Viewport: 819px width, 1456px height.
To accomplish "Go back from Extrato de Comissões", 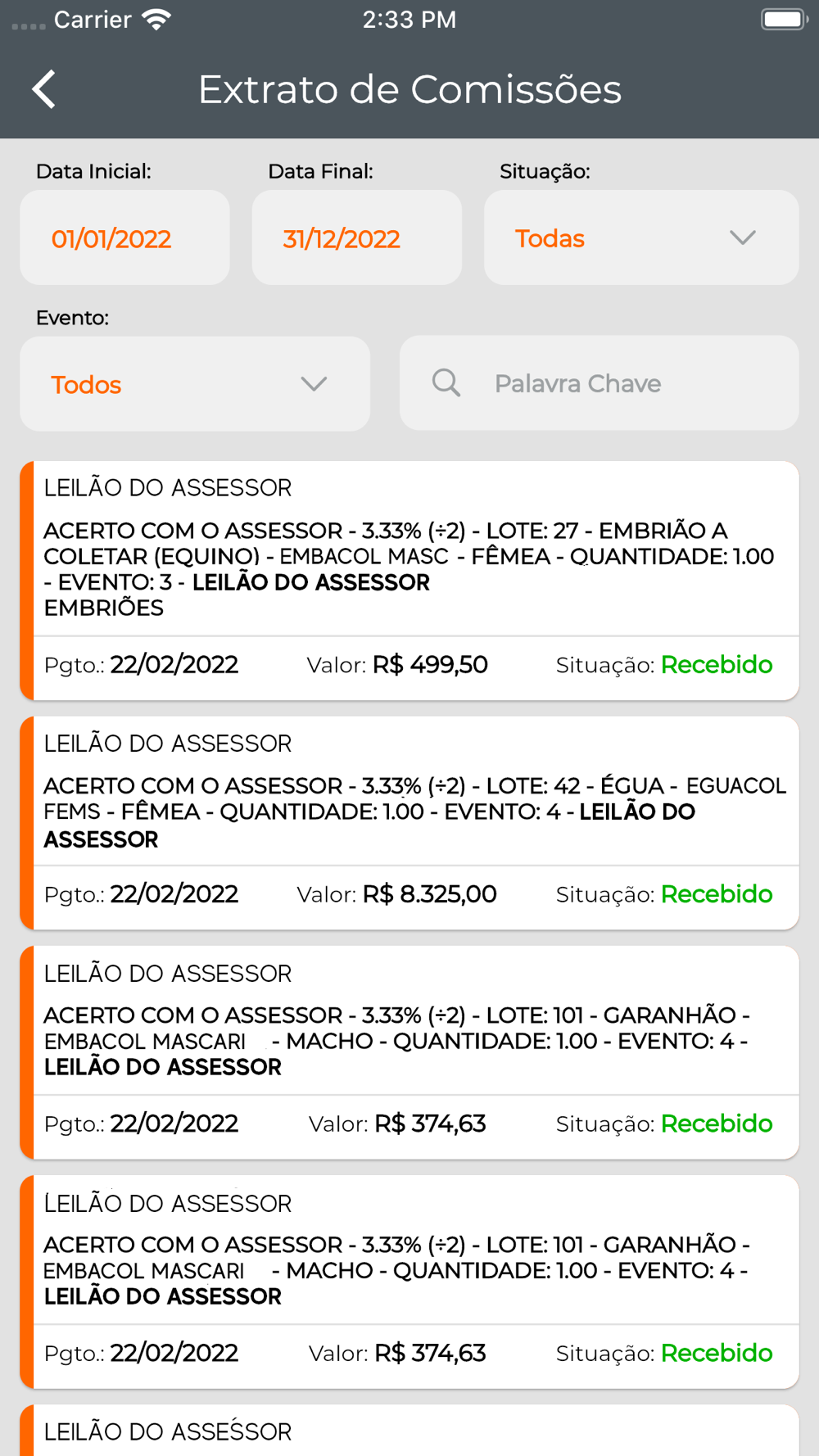I will coord(44,88).
